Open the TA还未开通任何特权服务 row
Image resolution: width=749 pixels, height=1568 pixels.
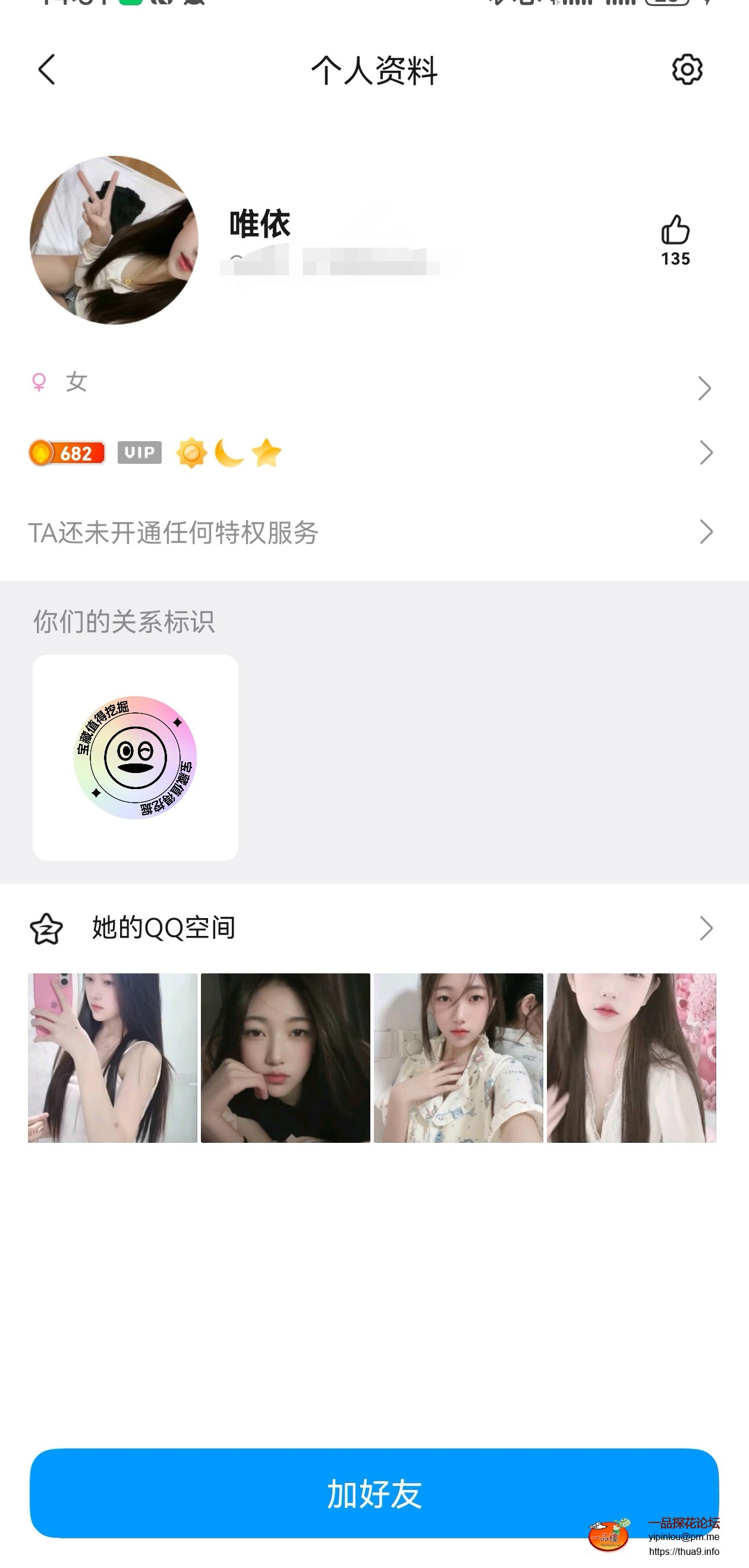[373, 532]
